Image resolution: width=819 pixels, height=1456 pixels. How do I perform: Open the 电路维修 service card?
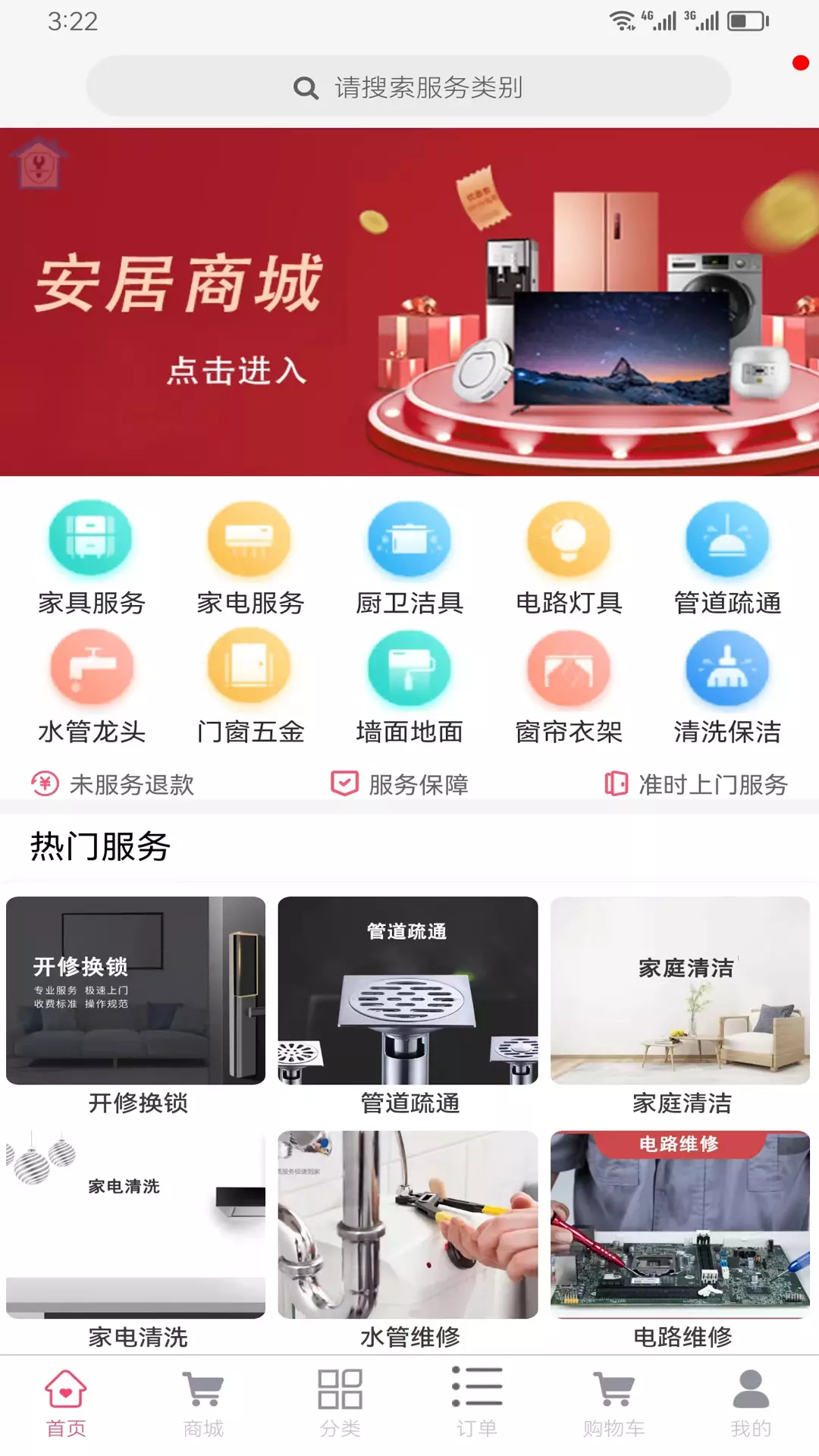[x=681, y=1240]
